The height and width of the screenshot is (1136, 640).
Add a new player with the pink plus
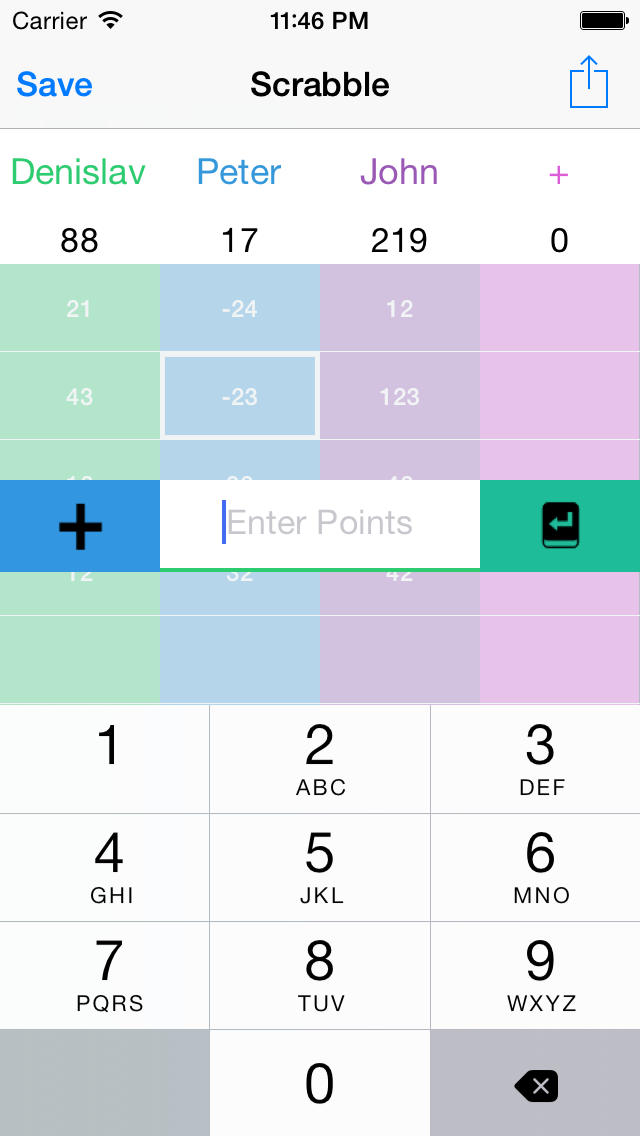click(x=559, y=175)
